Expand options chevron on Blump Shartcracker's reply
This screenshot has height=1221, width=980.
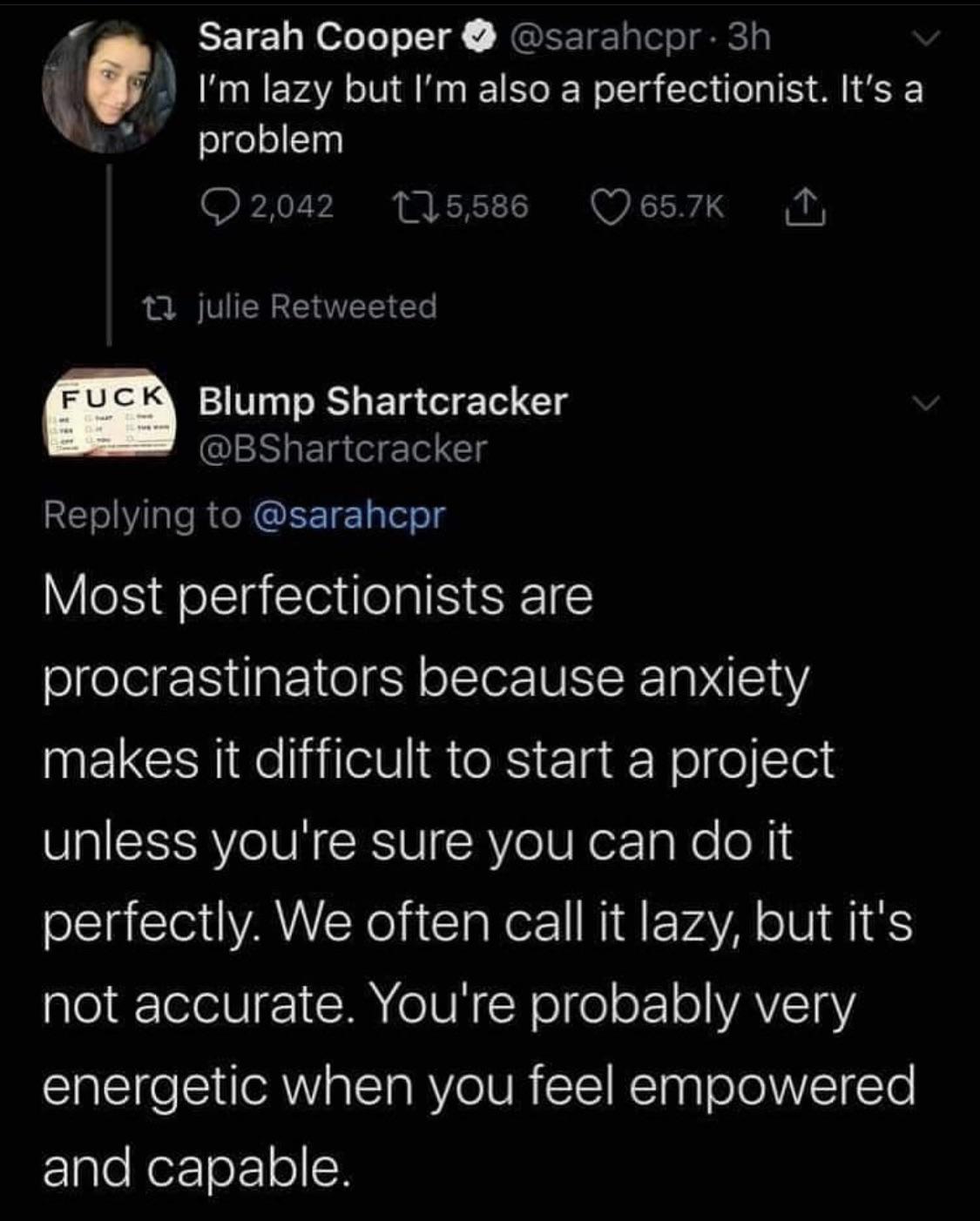pyautogui.click(x=928, y=402)
